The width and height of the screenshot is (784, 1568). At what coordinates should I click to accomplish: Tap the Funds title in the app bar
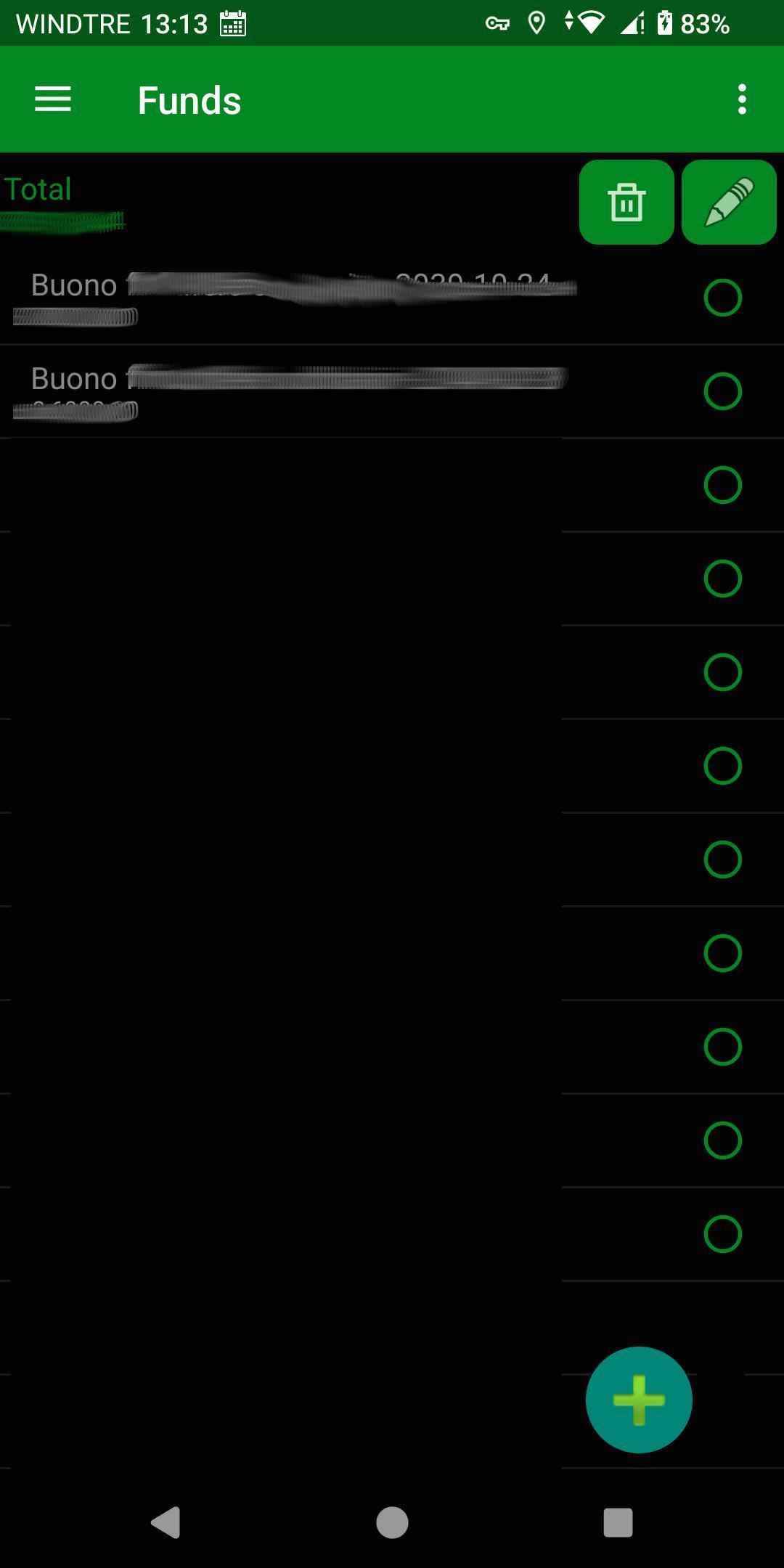point(189,100)
